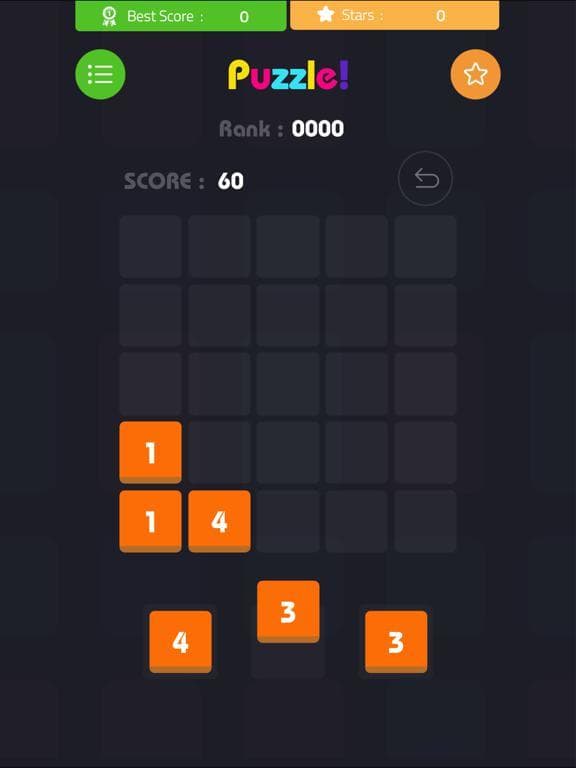
Task: Select the rightmost 3 tile in tray
Action: [x=396, y=642]
